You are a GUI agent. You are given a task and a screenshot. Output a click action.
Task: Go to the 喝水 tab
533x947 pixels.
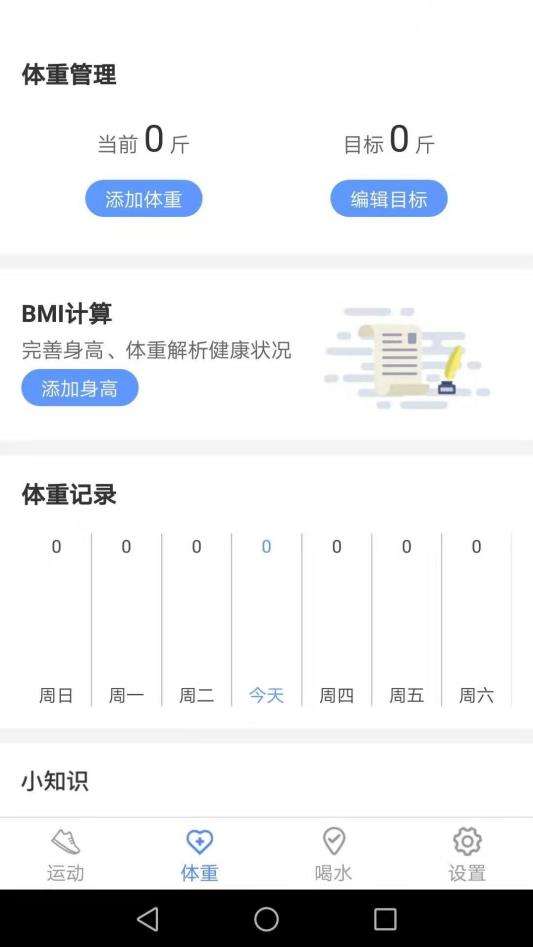point(333,855)
